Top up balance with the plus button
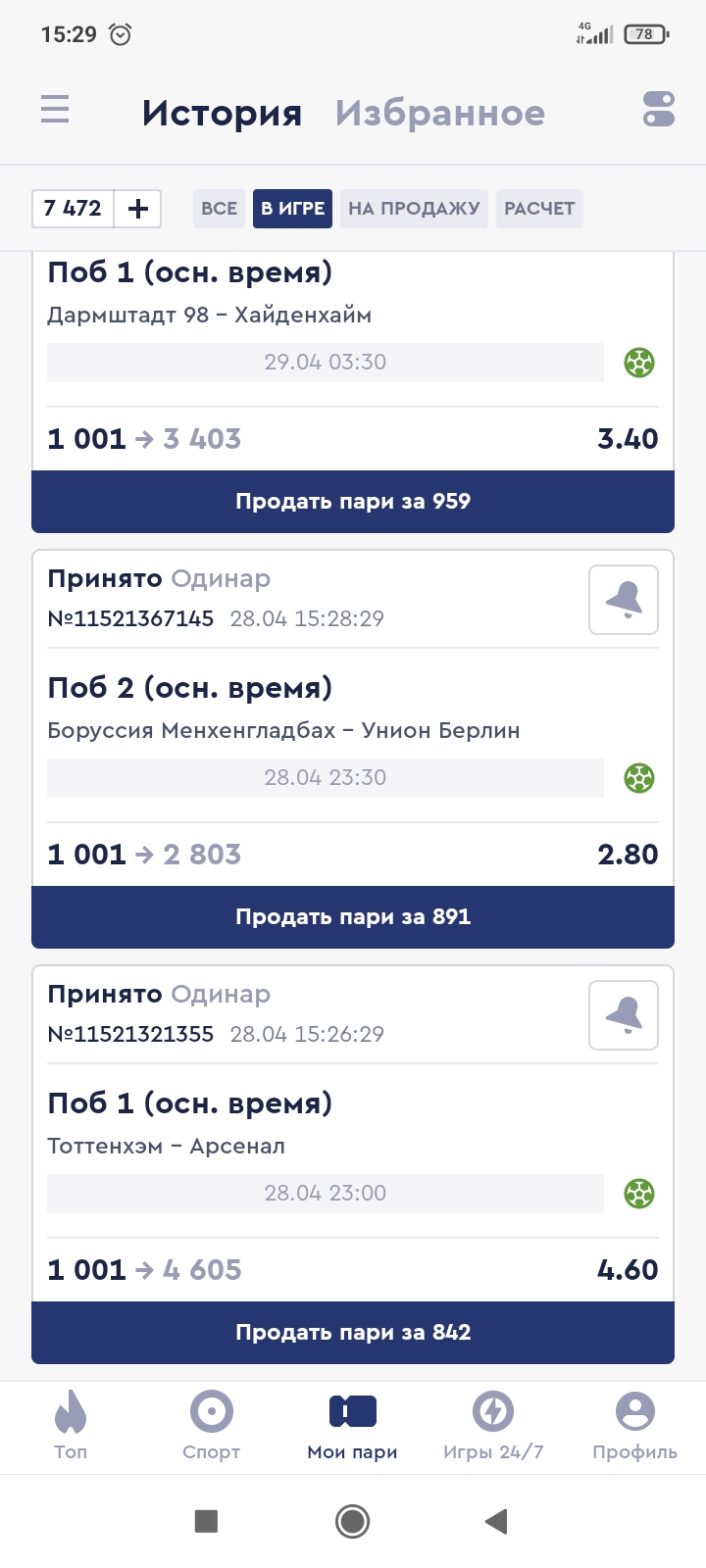 138,208
